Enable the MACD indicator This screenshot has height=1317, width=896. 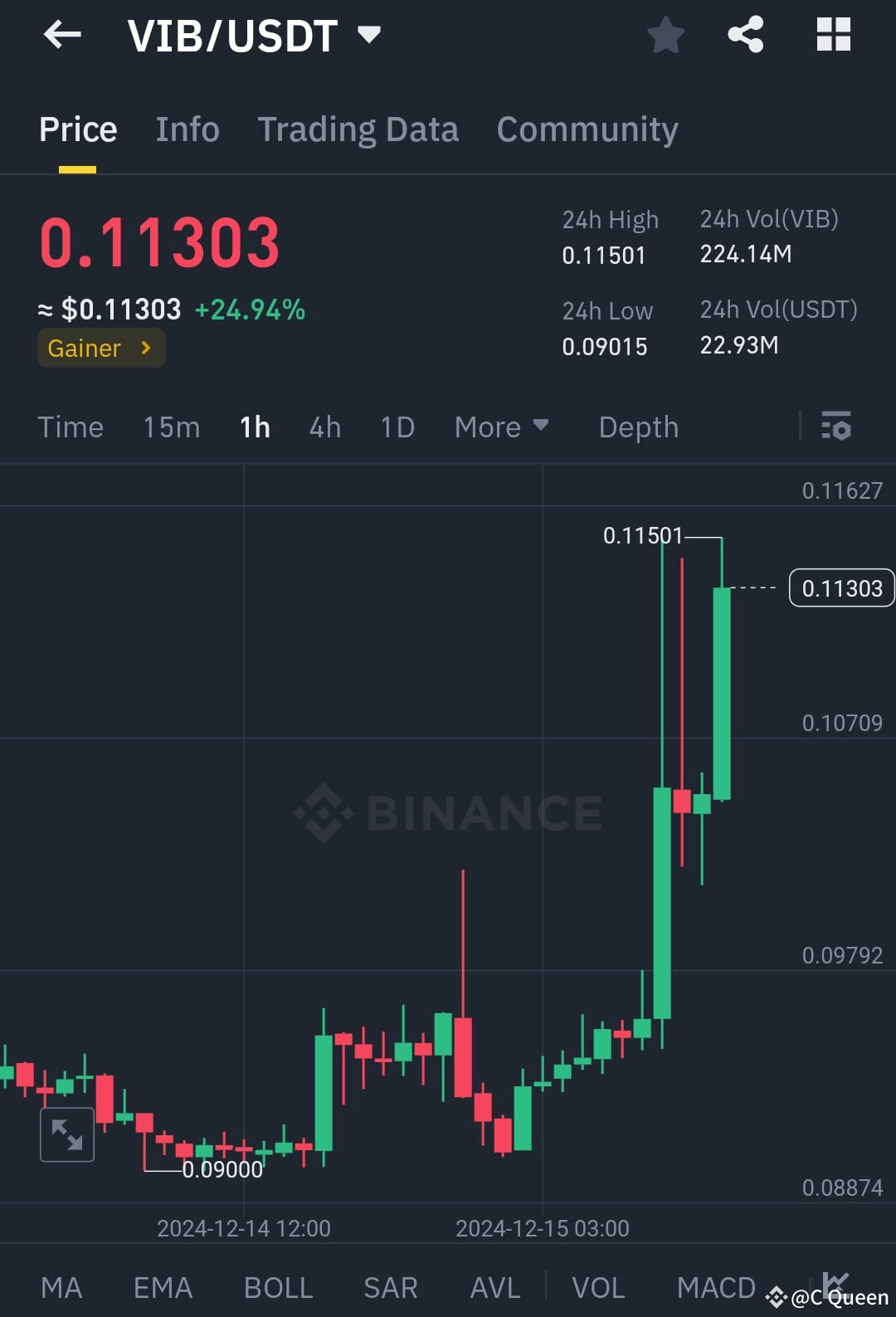click(x=717, y=1286)
